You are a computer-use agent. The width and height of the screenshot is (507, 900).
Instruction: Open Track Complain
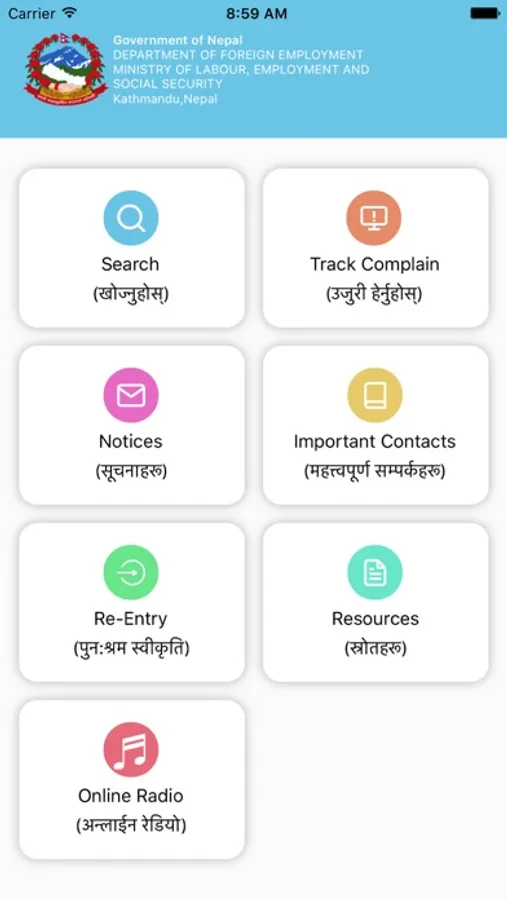(x=376, y=248)
